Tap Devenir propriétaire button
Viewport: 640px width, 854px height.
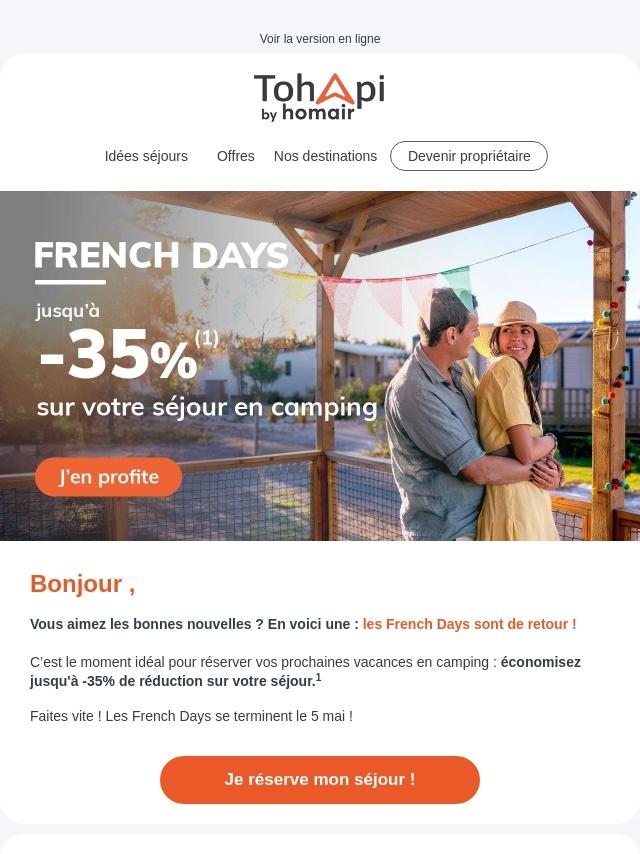[x=469, y=156]
